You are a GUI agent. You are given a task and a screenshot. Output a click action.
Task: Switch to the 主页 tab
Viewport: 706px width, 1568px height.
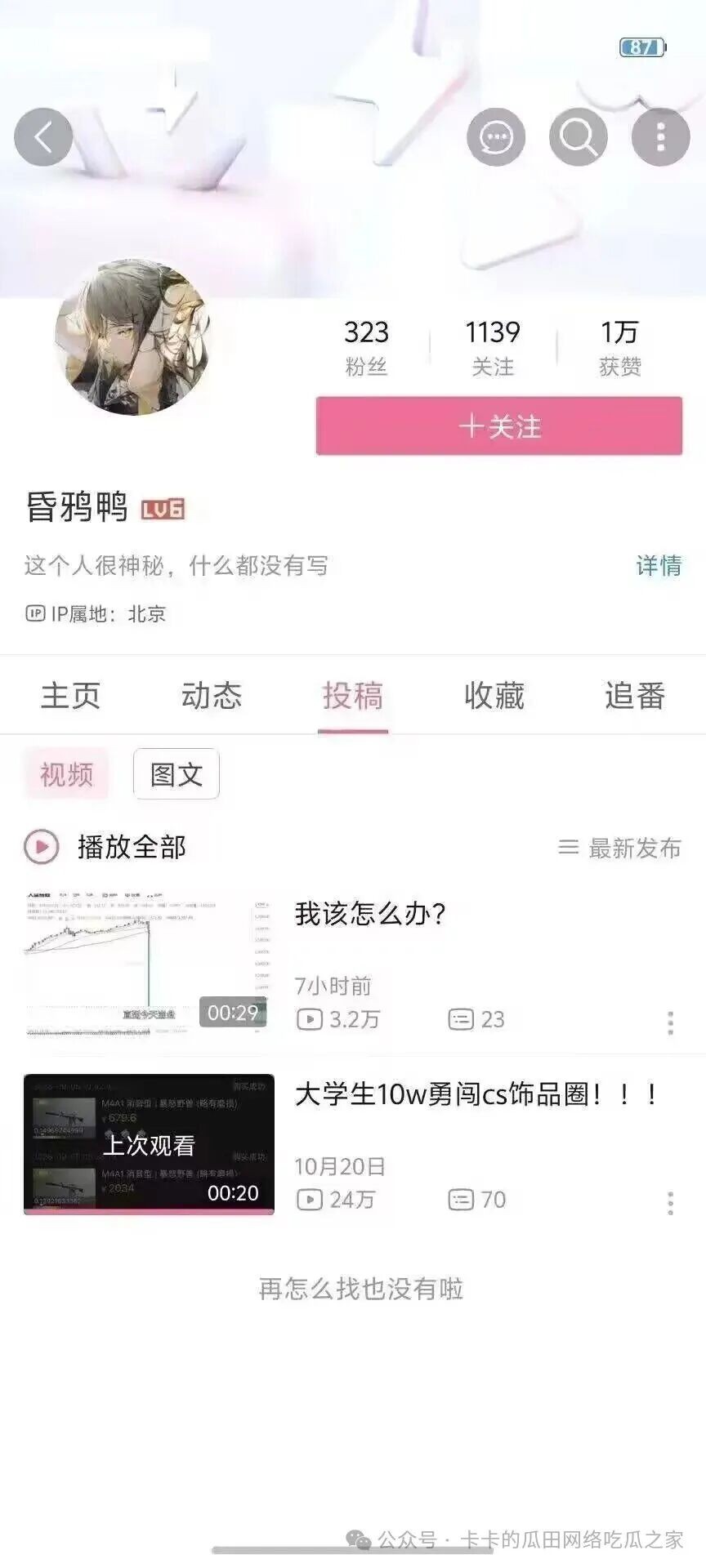point(70,696)
